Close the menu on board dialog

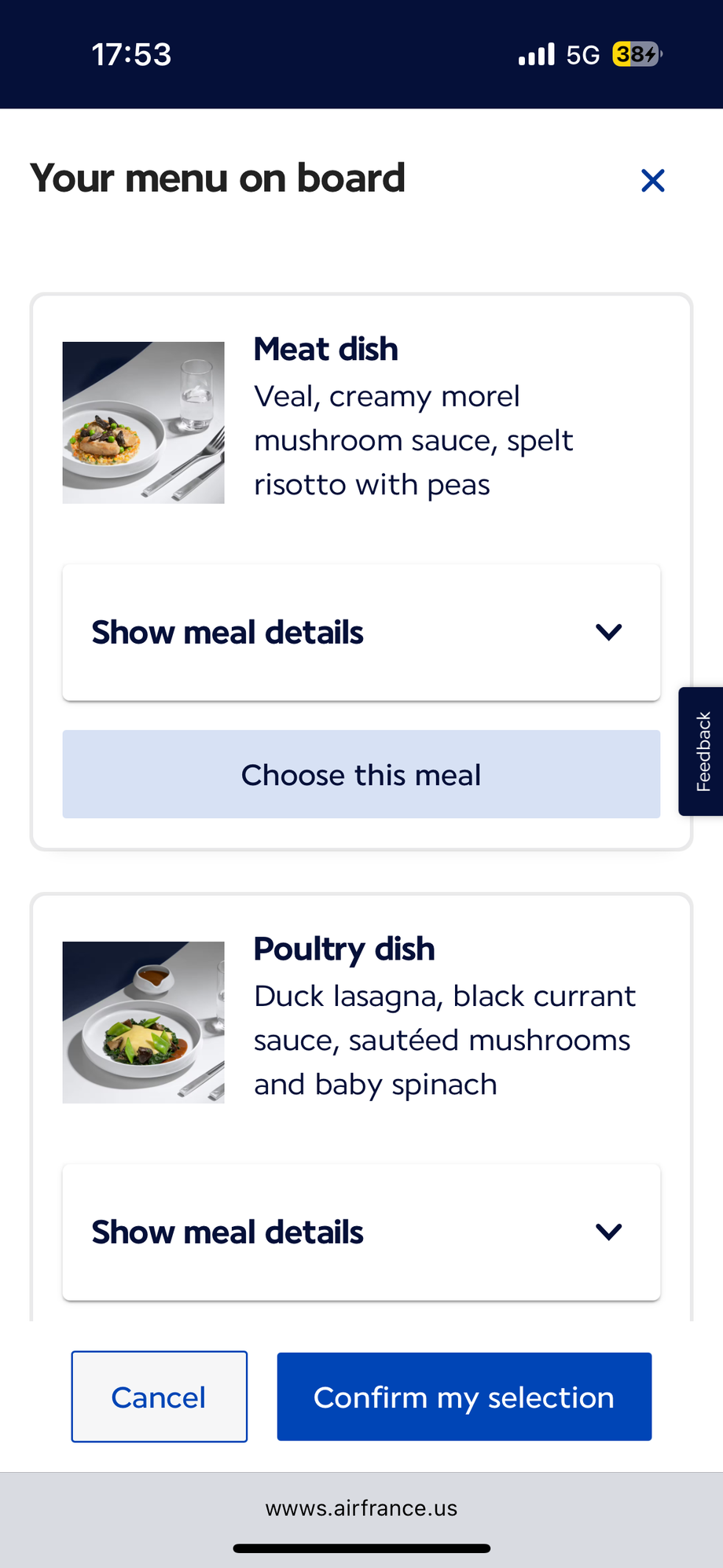pyautogui.click(x=652, y=181)
